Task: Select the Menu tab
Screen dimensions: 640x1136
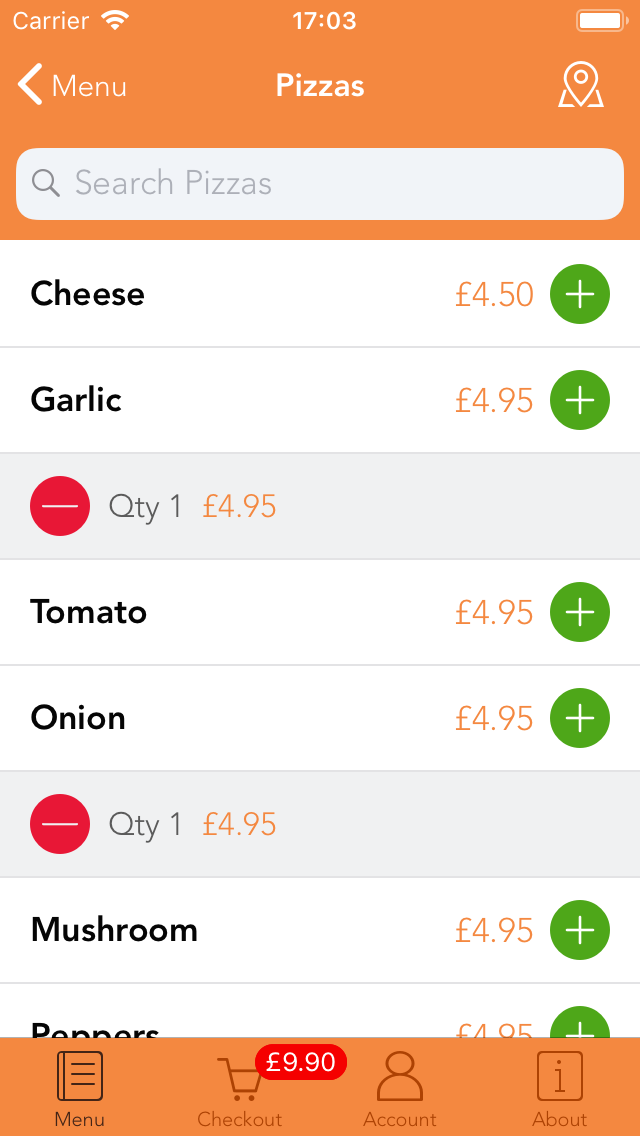Action: [80, 1088]
